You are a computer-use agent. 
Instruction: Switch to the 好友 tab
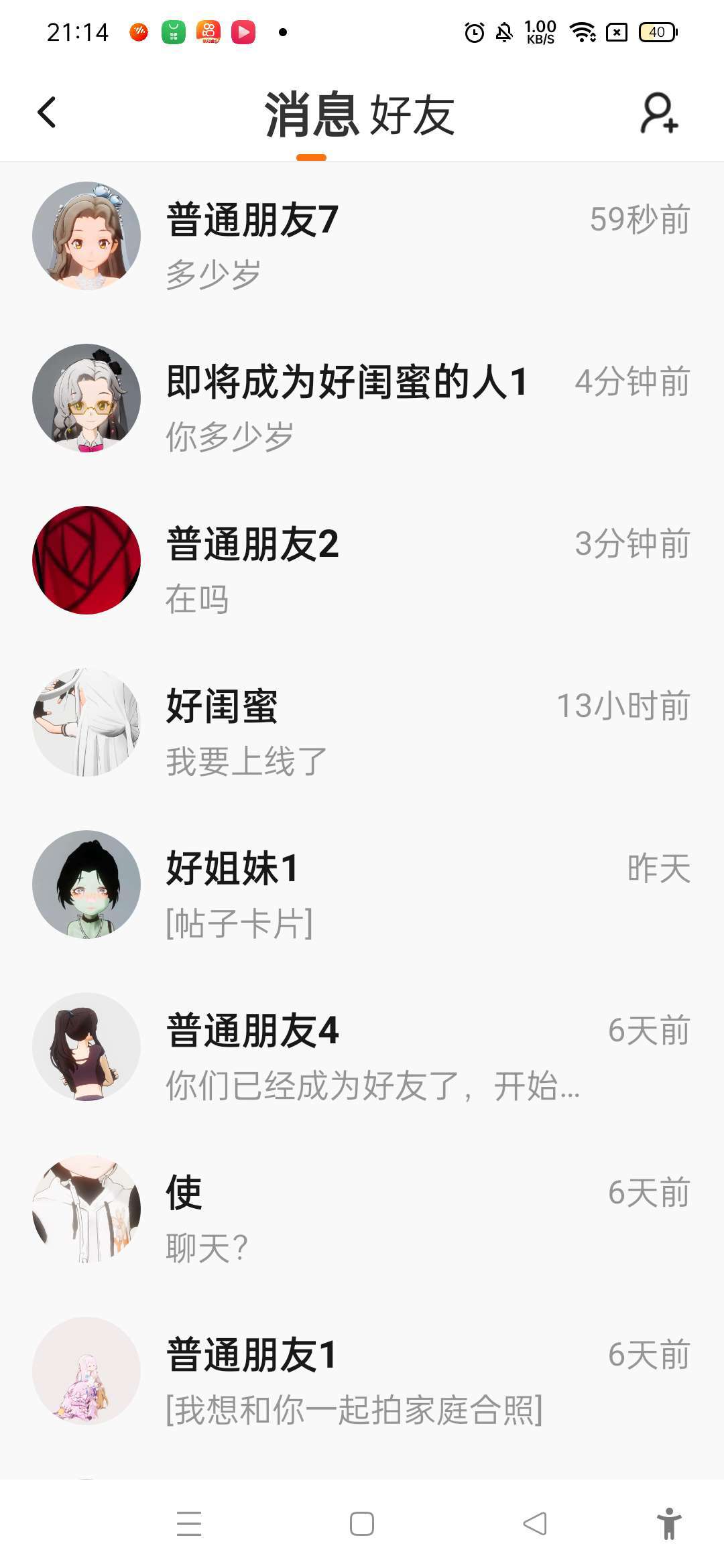point(412,115)
